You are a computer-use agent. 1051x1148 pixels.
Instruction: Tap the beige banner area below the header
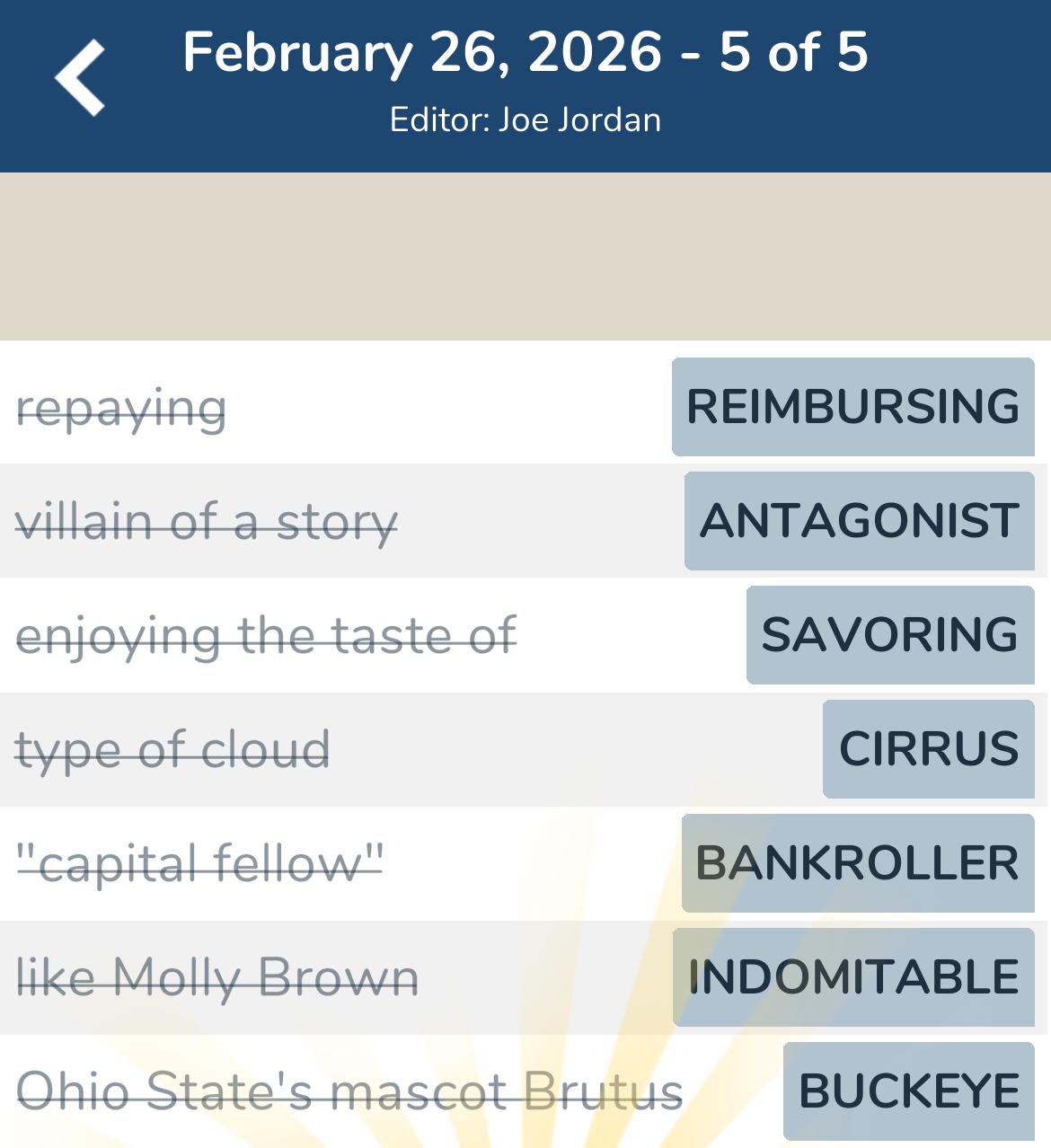click(525, 256)
